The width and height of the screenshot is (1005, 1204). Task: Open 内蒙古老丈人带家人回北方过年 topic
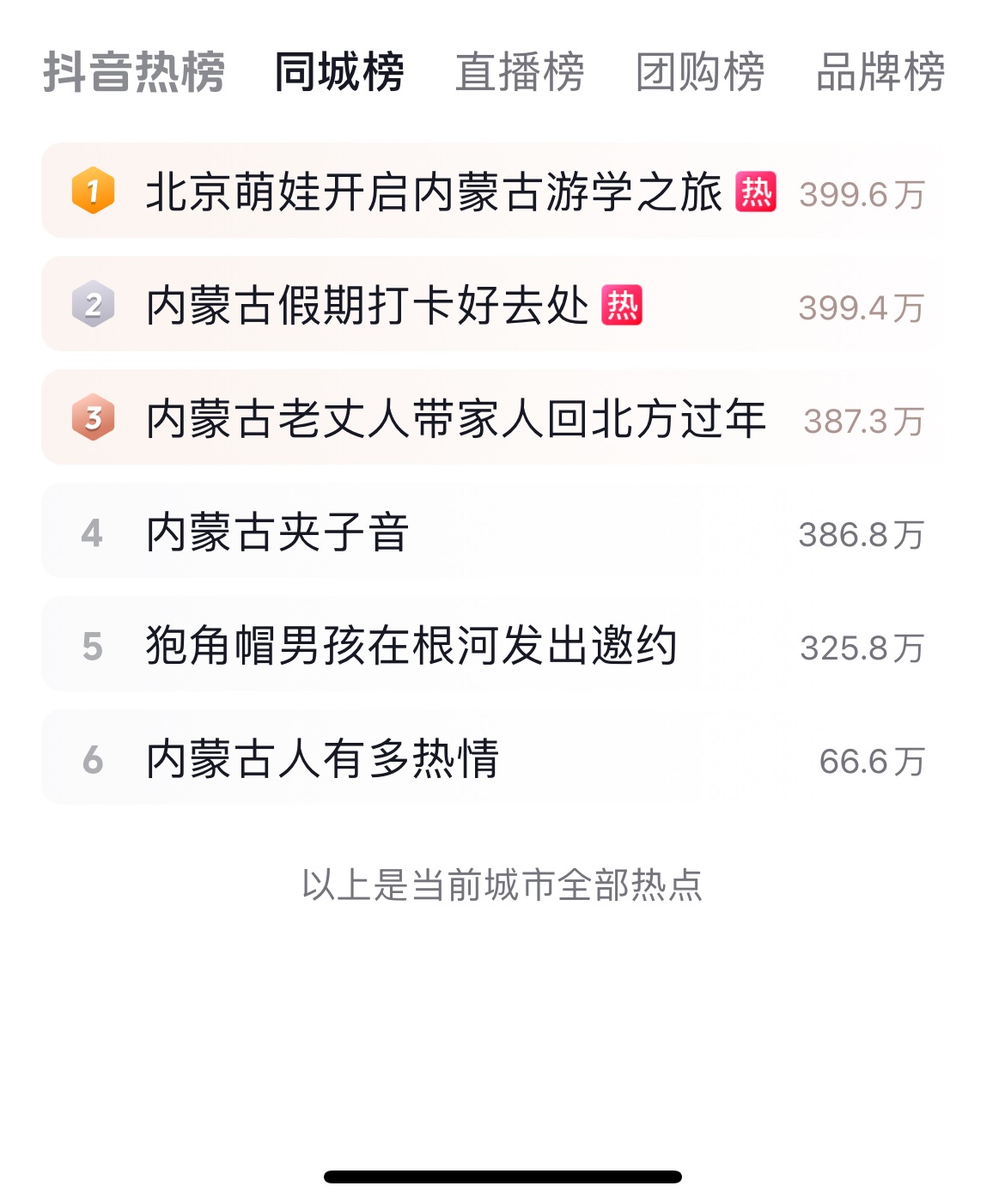pyautogui.click(x=456, y=419)
